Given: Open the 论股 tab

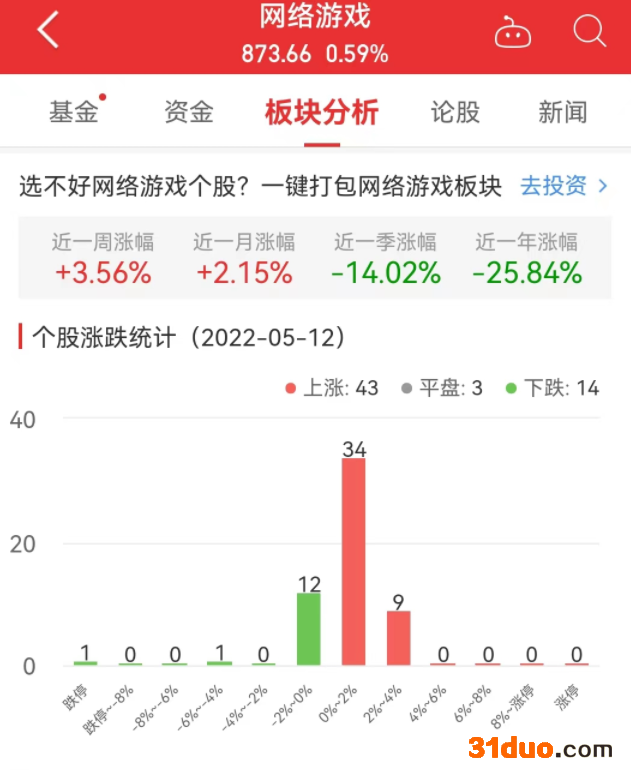Looking at the screenshot, I should [455, 112].
